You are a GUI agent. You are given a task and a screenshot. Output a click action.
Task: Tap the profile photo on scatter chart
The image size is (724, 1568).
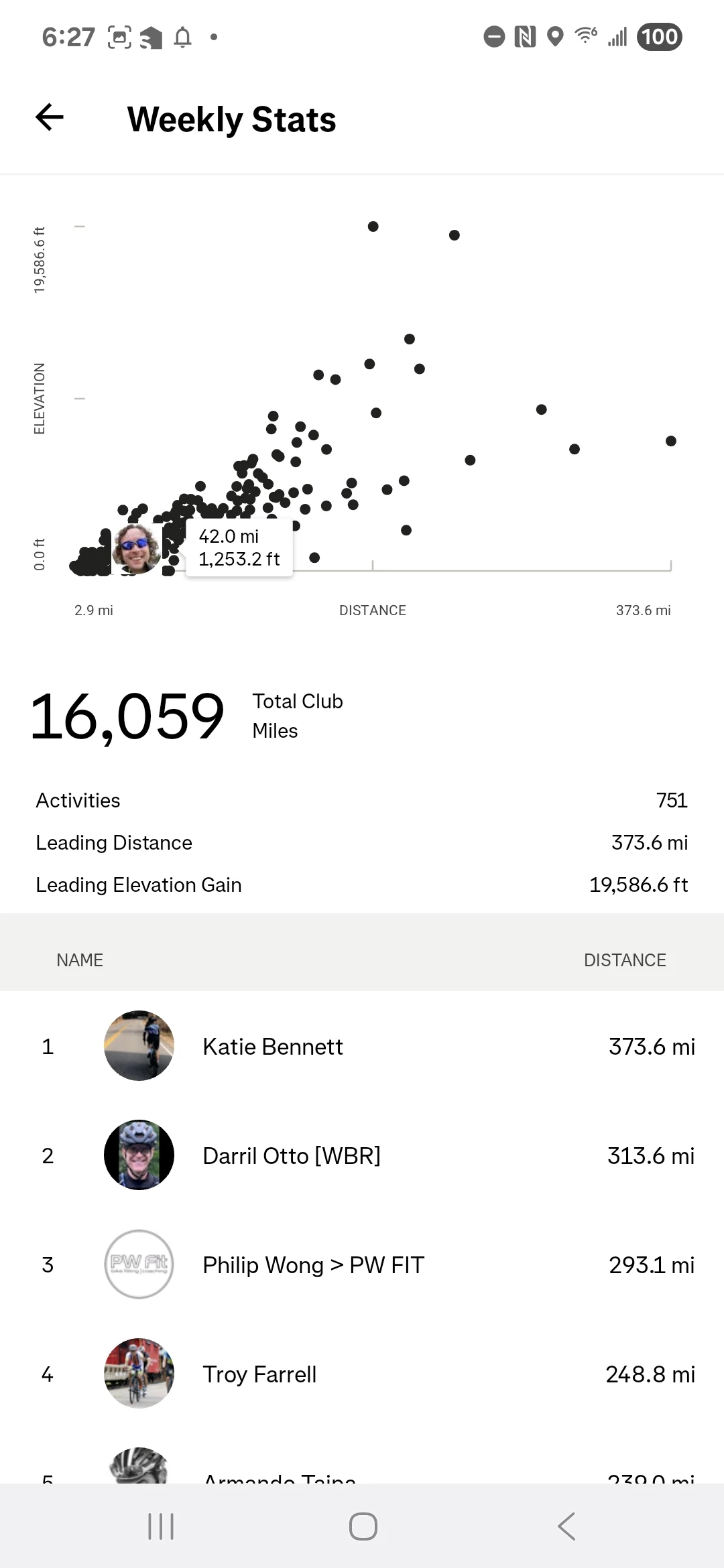(x=137, y=548)
